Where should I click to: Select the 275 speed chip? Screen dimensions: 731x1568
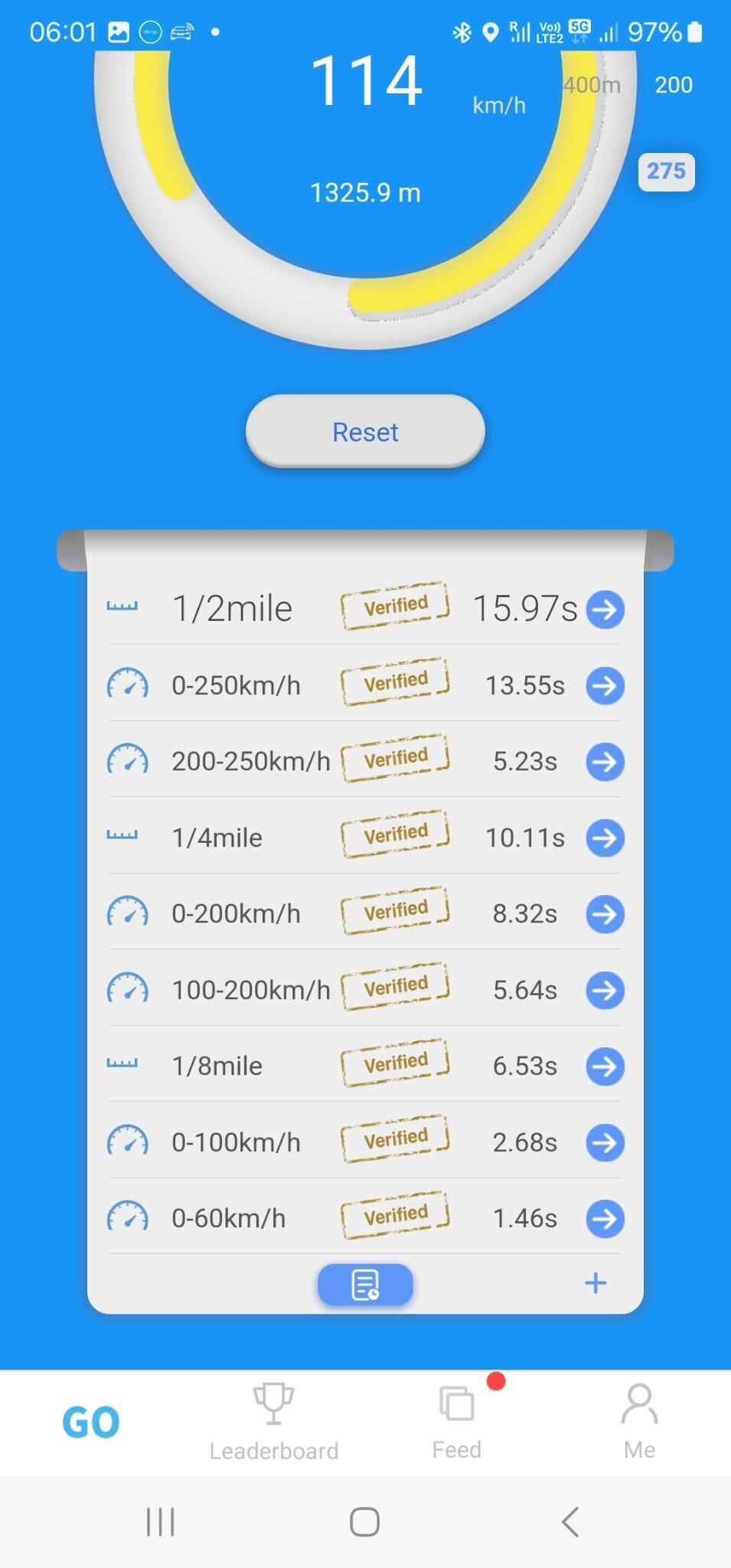click(x=666, y=171)
